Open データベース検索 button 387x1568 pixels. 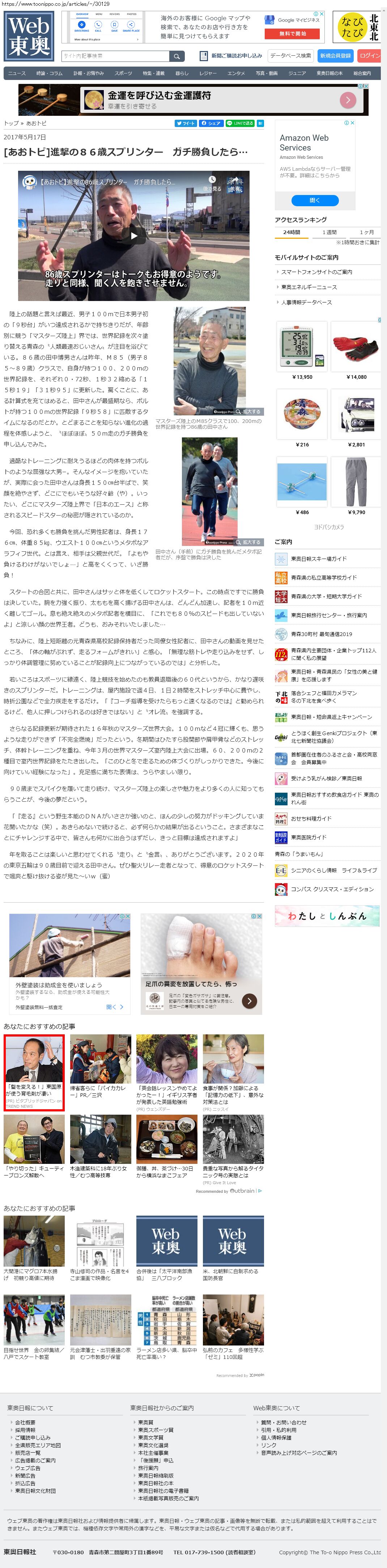point(290,56)
